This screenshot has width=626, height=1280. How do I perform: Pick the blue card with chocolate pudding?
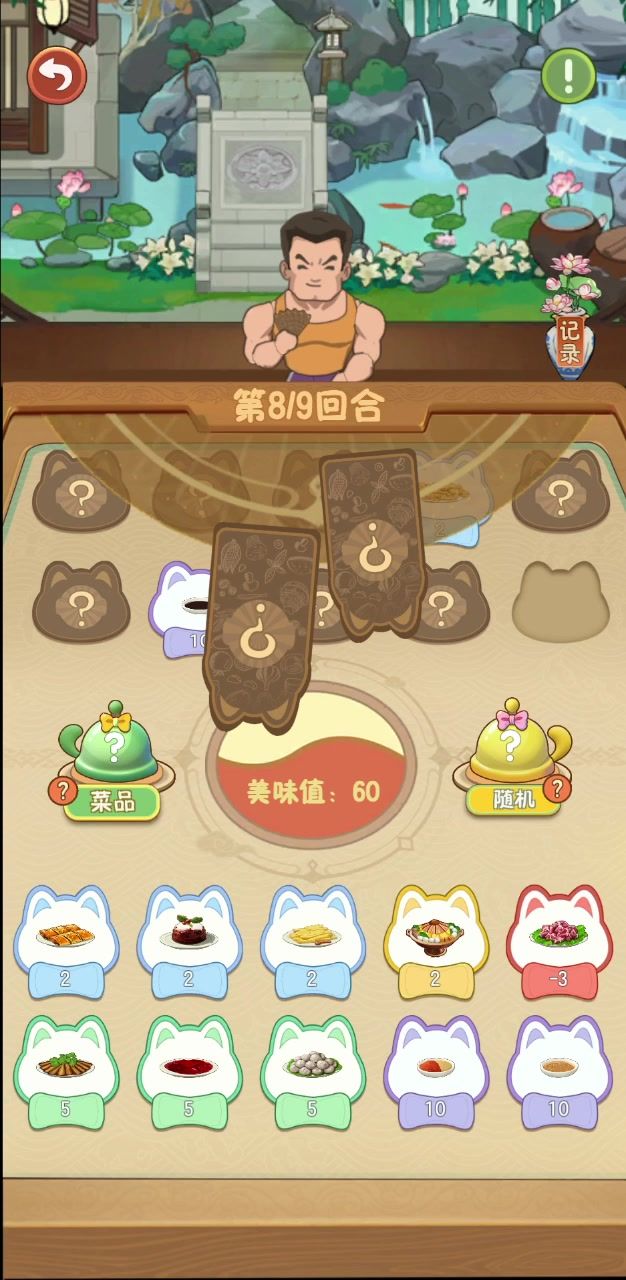188,940
